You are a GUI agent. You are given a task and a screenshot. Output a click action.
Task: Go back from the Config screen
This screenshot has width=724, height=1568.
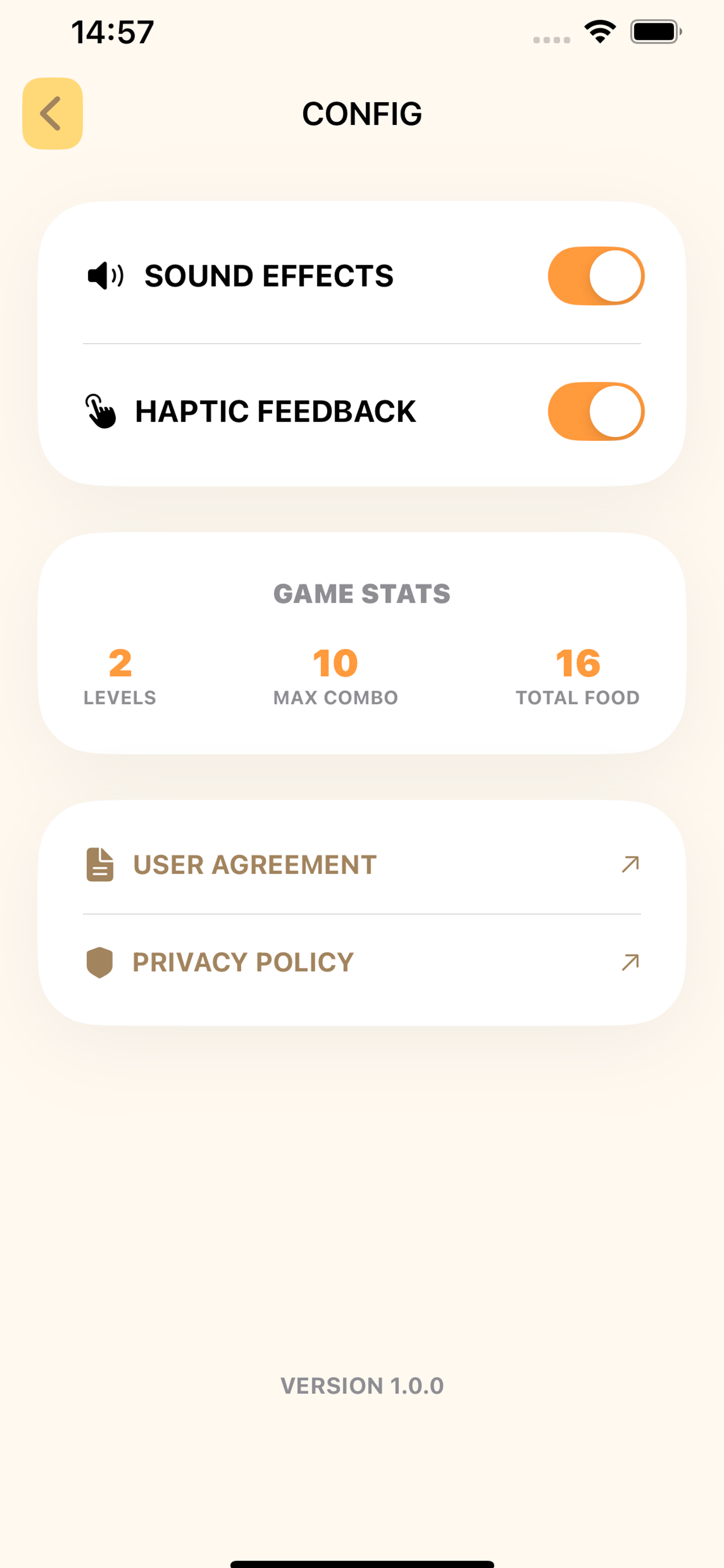pyautogui.click(x=52, y=113)
